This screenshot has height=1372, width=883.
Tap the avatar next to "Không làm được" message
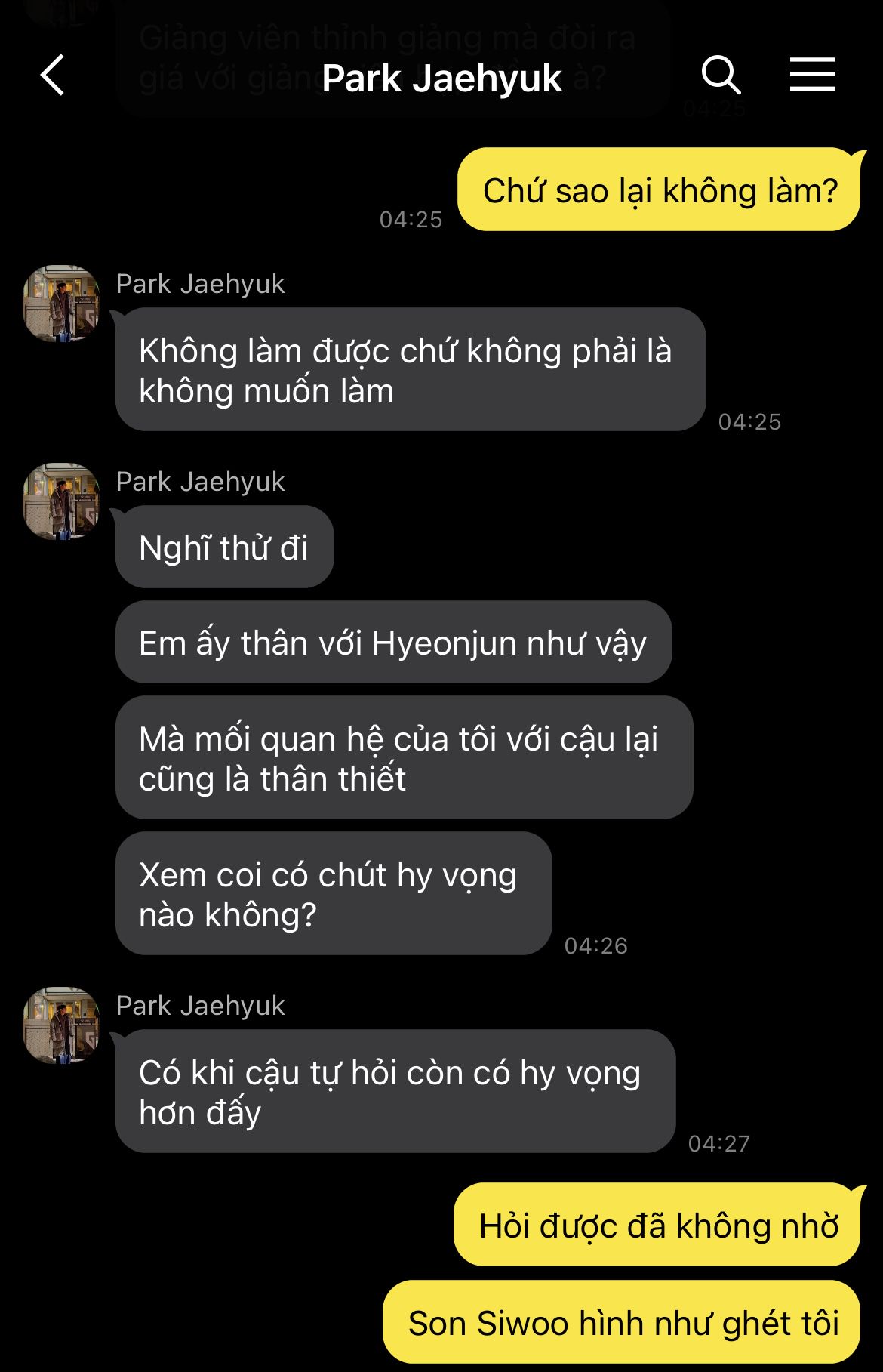pos(62,304)
